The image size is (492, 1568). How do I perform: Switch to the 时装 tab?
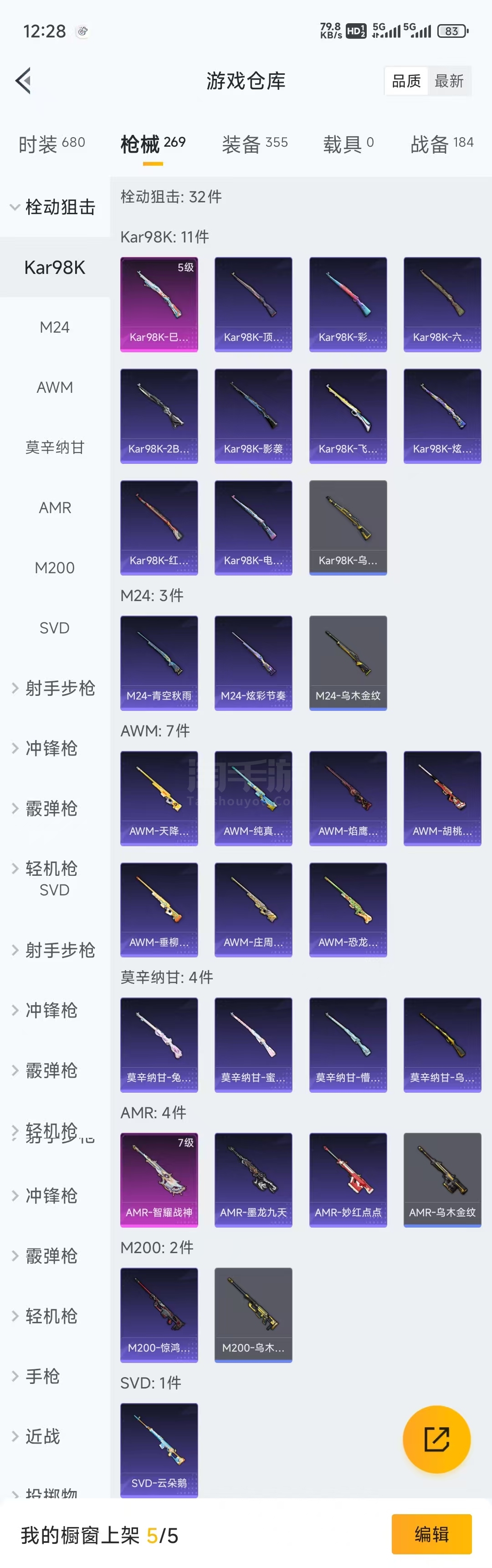click(51, 144)
